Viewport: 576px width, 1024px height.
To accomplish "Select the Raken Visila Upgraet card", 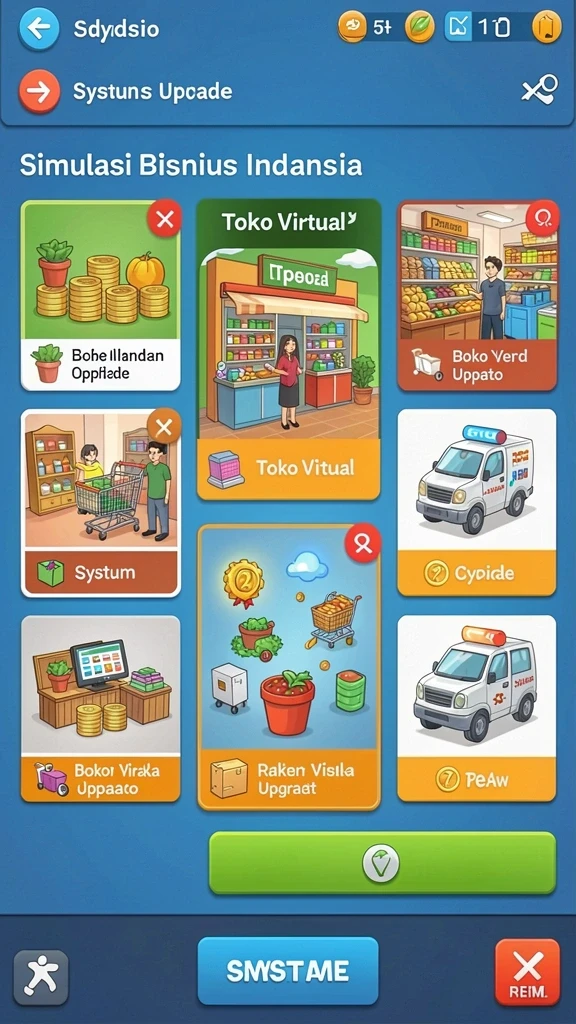I will (x=288, y=667).
